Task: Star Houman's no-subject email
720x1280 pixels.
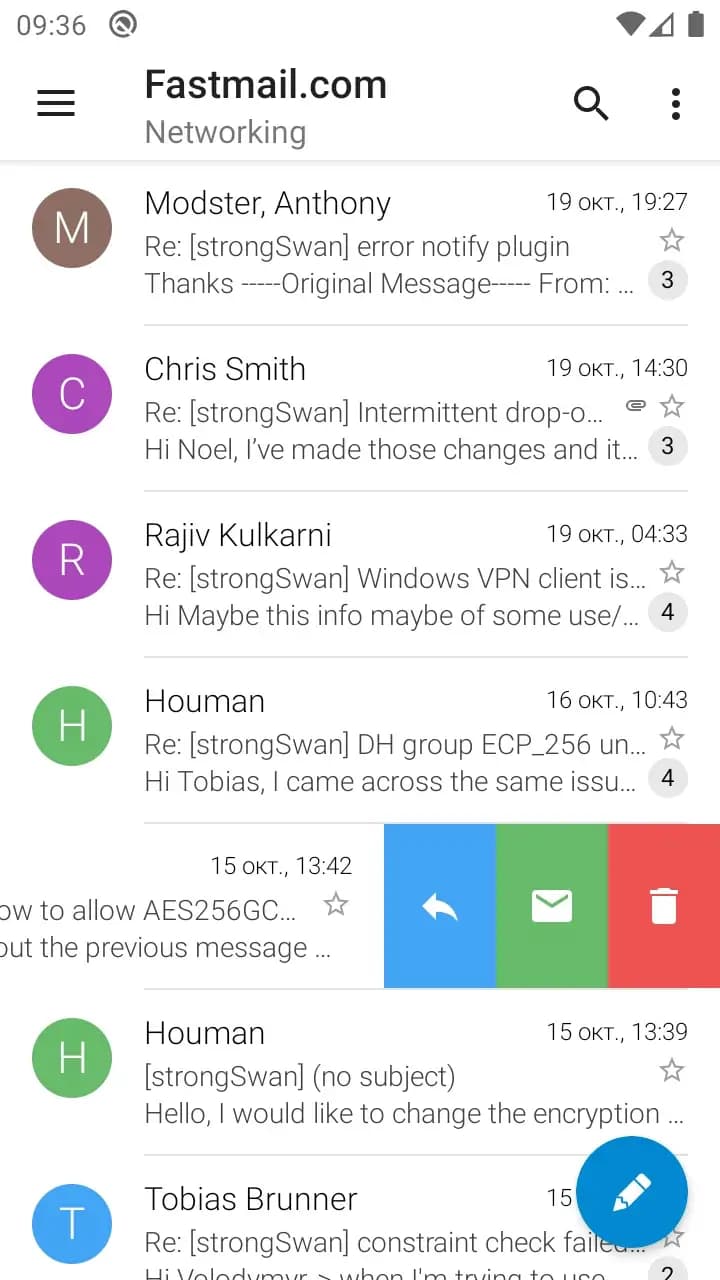Action: 671,1070
